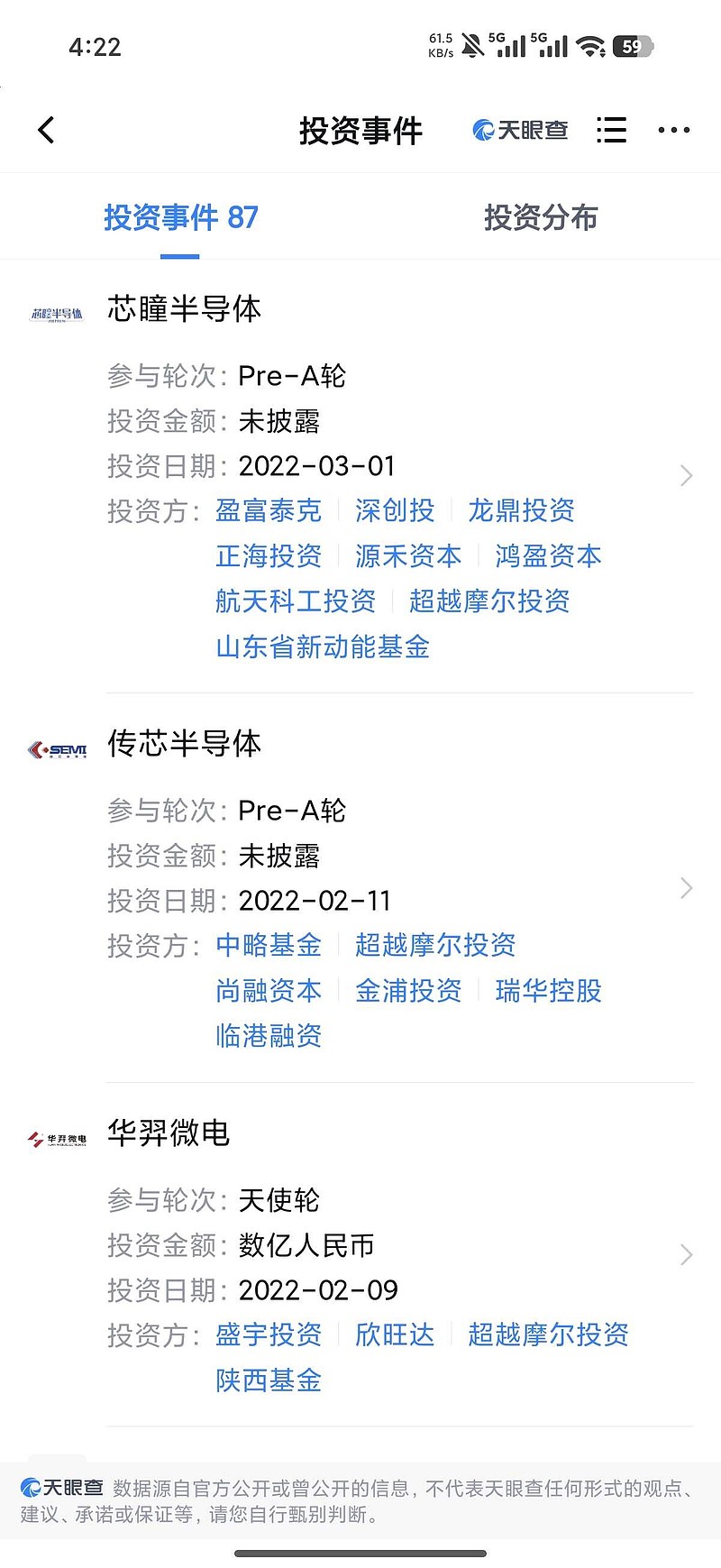The width and height of the screenshot is (721, 1568).
Task: Expand the 传芯半导体 event with its chevron
Action: click(x=687, y=888)
